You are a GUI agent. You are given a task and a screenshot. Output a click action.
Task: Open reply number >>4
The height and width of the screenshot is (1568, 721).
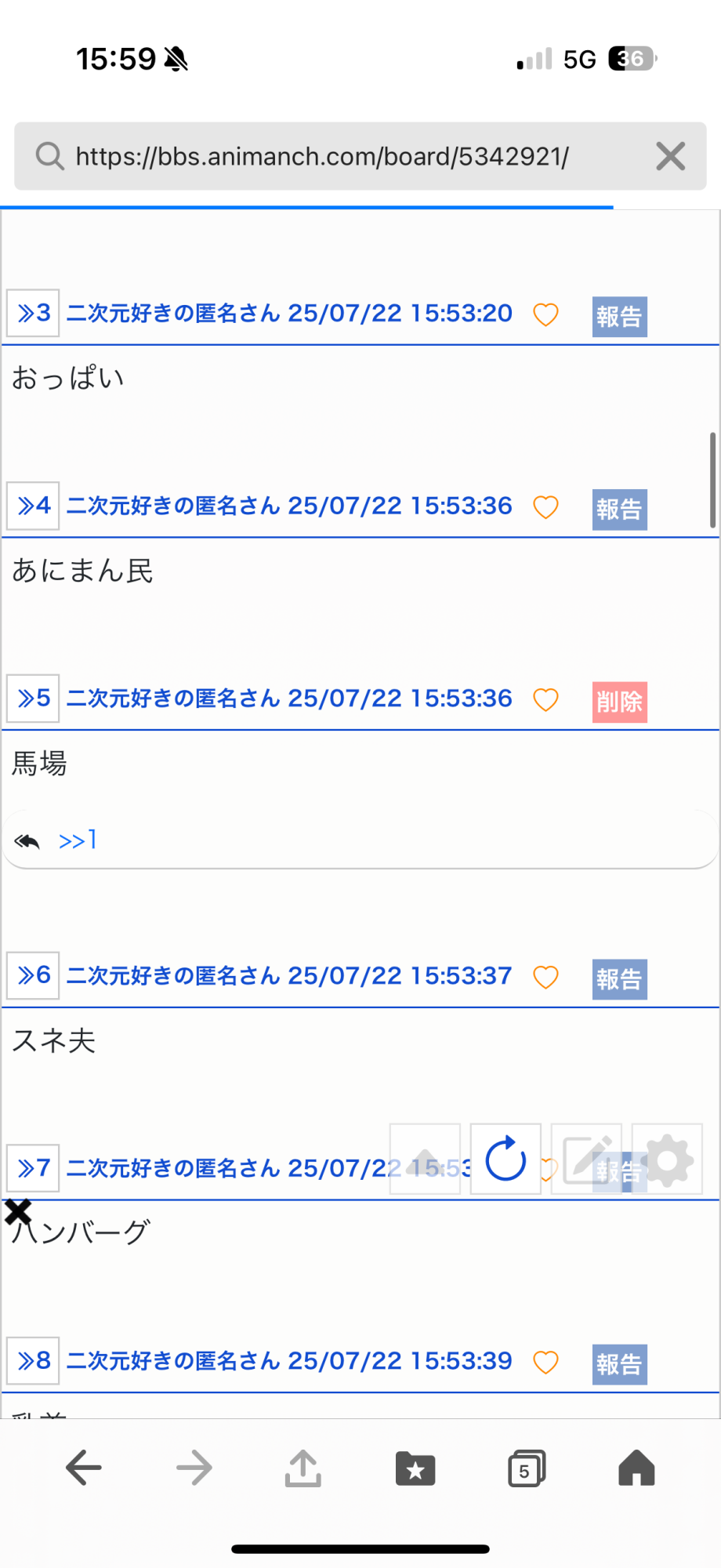pos(34,506)
